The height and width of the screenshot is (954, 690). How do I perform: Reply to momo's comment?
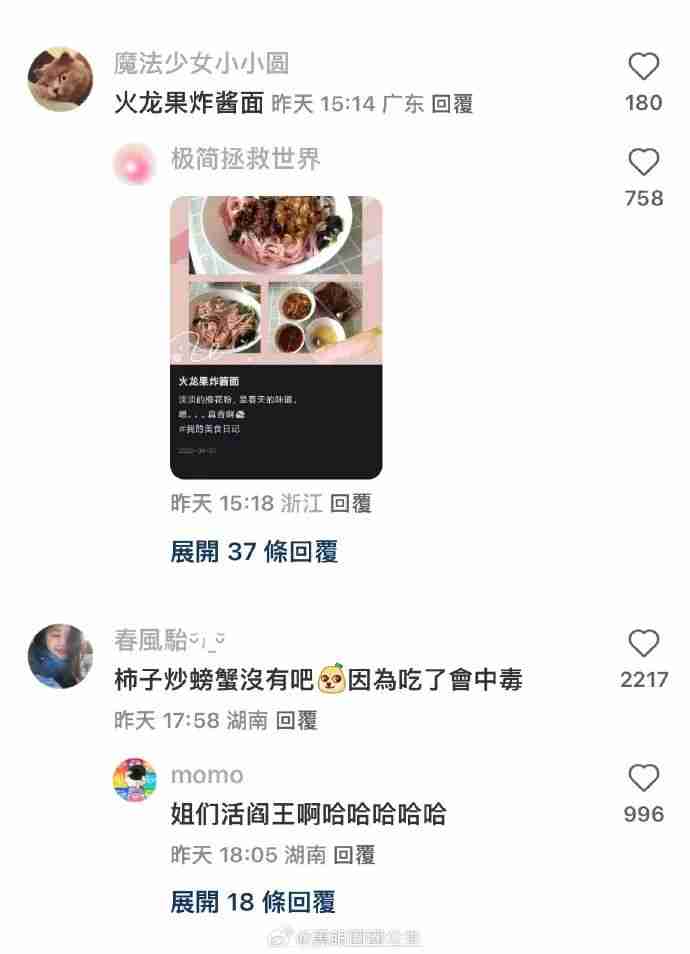pos(354,855)
